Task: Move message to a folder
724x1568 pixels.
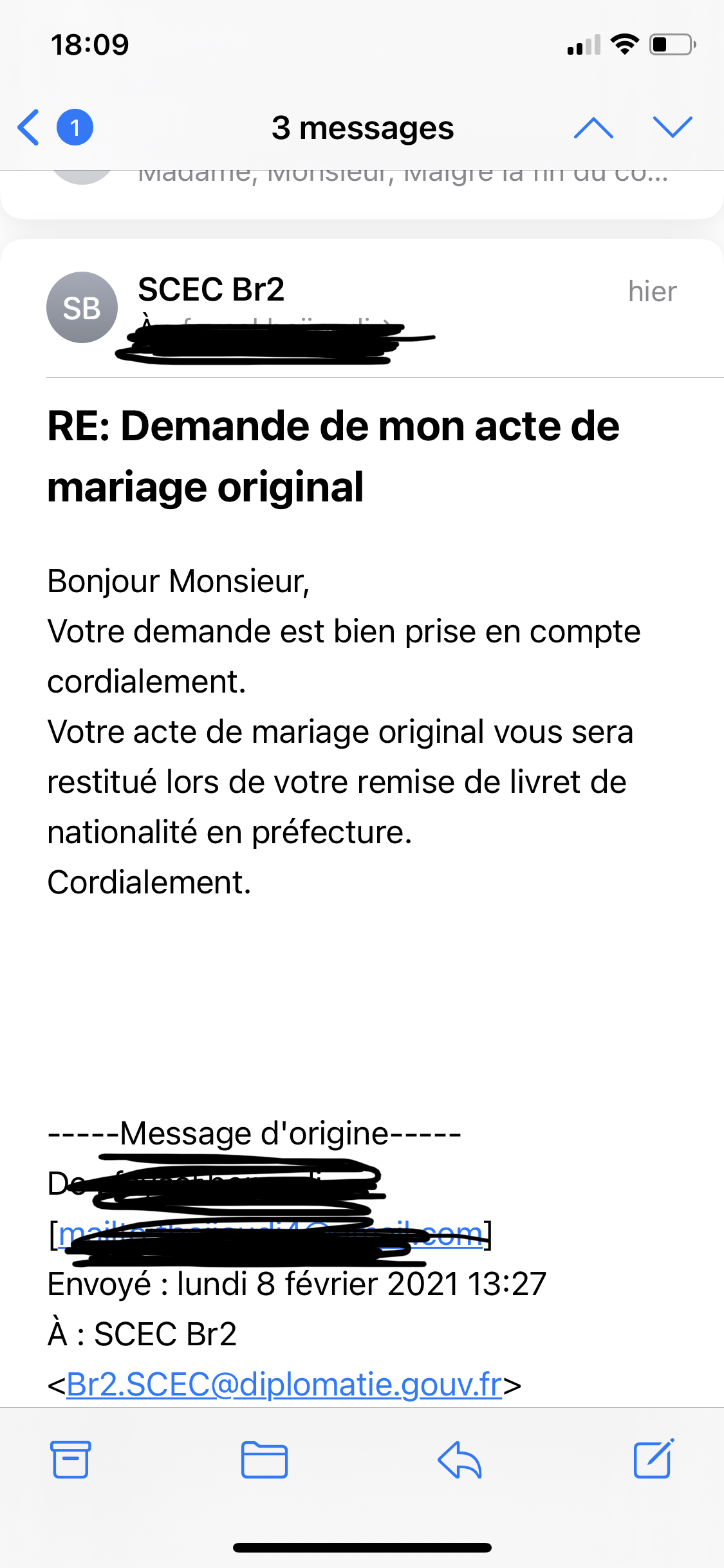Action: click(x=264, y=1459)
